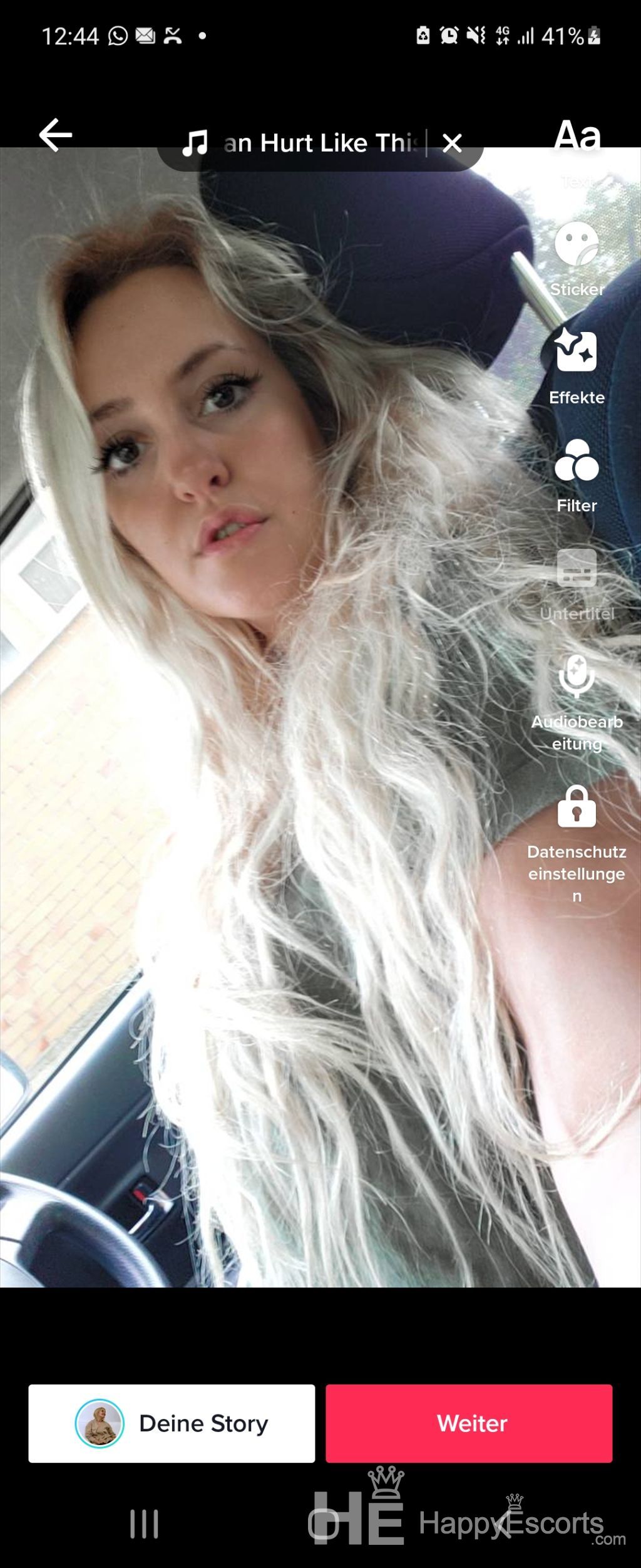The width and height of the screenshot is (641, 1568).
Task: Go back with the arrow icon
Action: coord(56,135)
